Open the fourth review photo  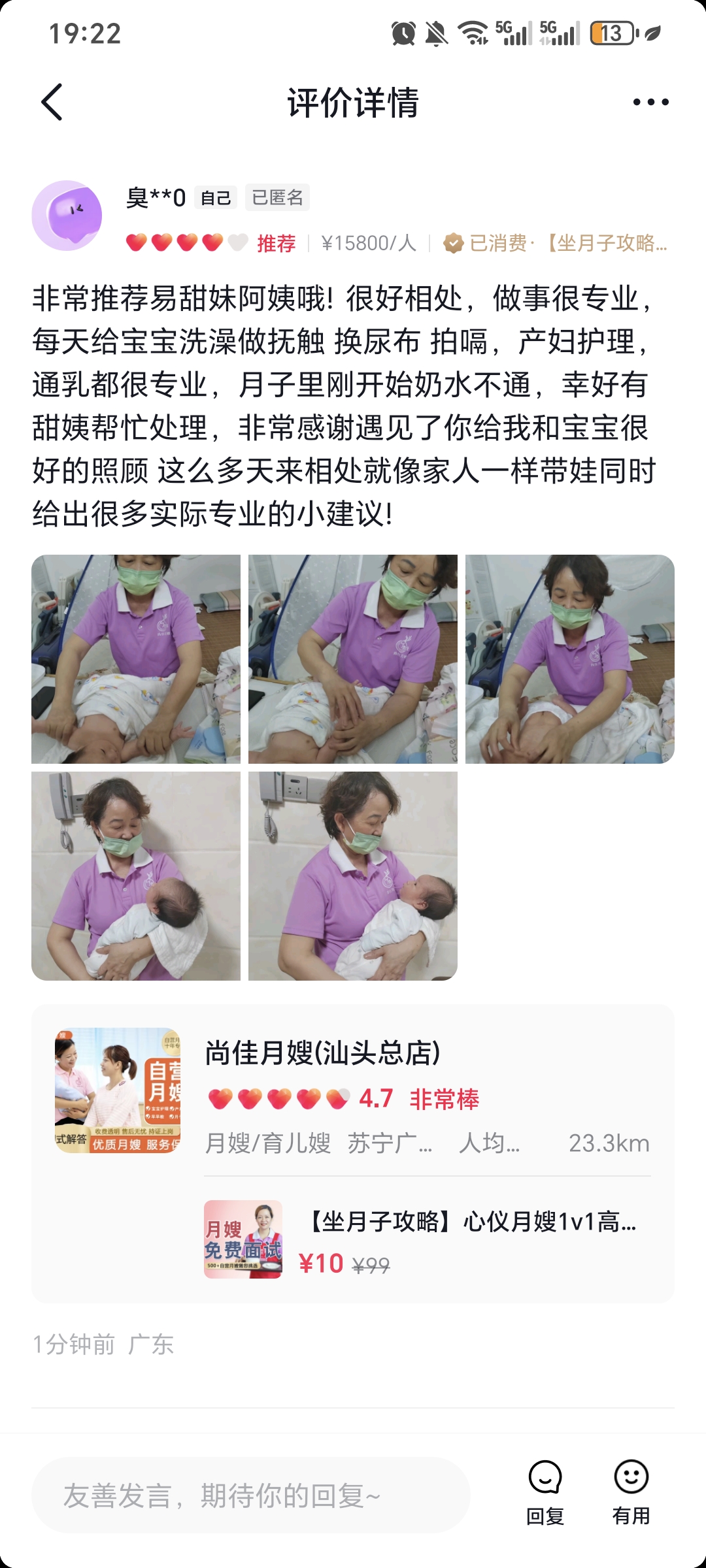tap(136, 876)
